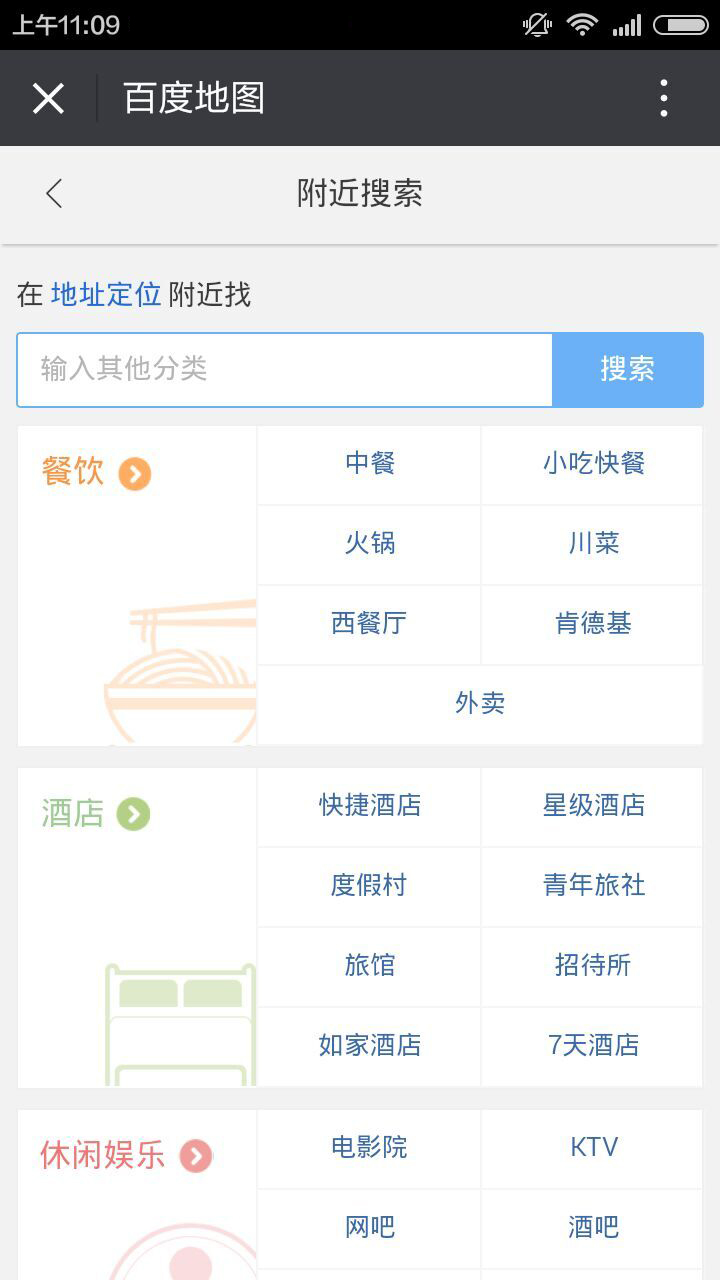Select 中餐
This screenshot has width=720, height=1280.
370,464
